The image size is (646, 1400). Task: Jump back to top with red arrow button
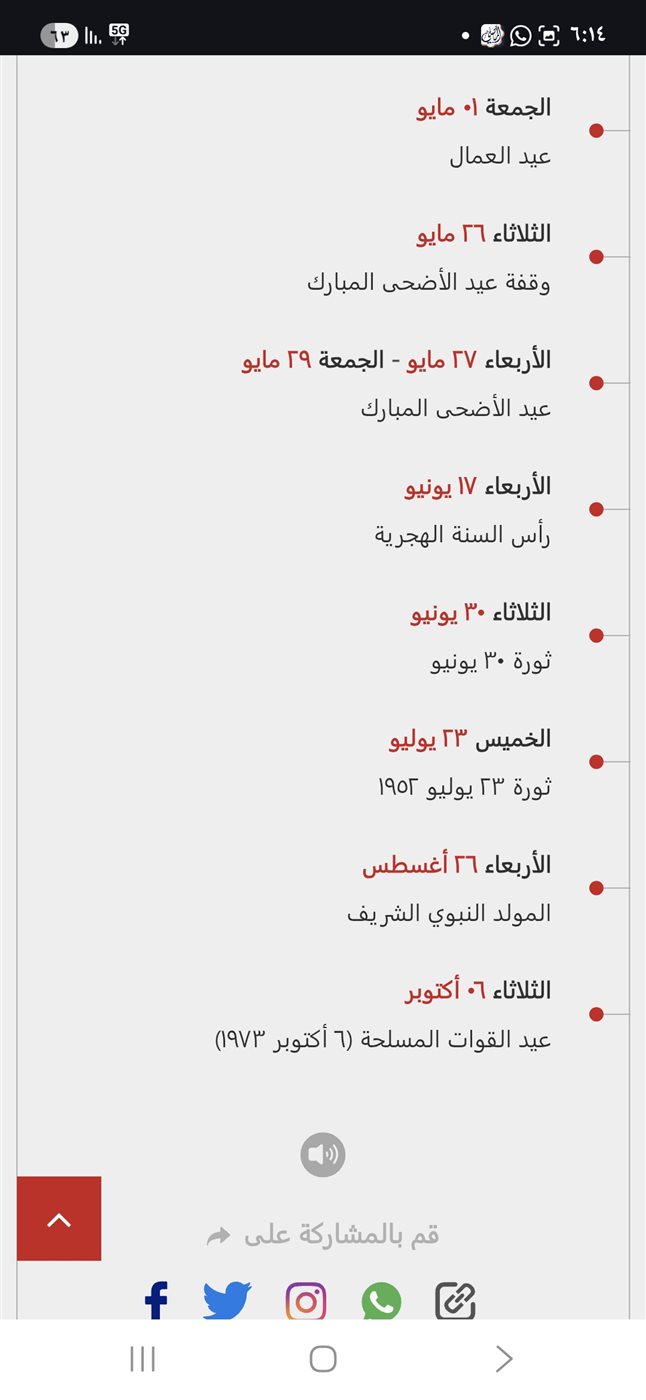tap(59, 1218)
